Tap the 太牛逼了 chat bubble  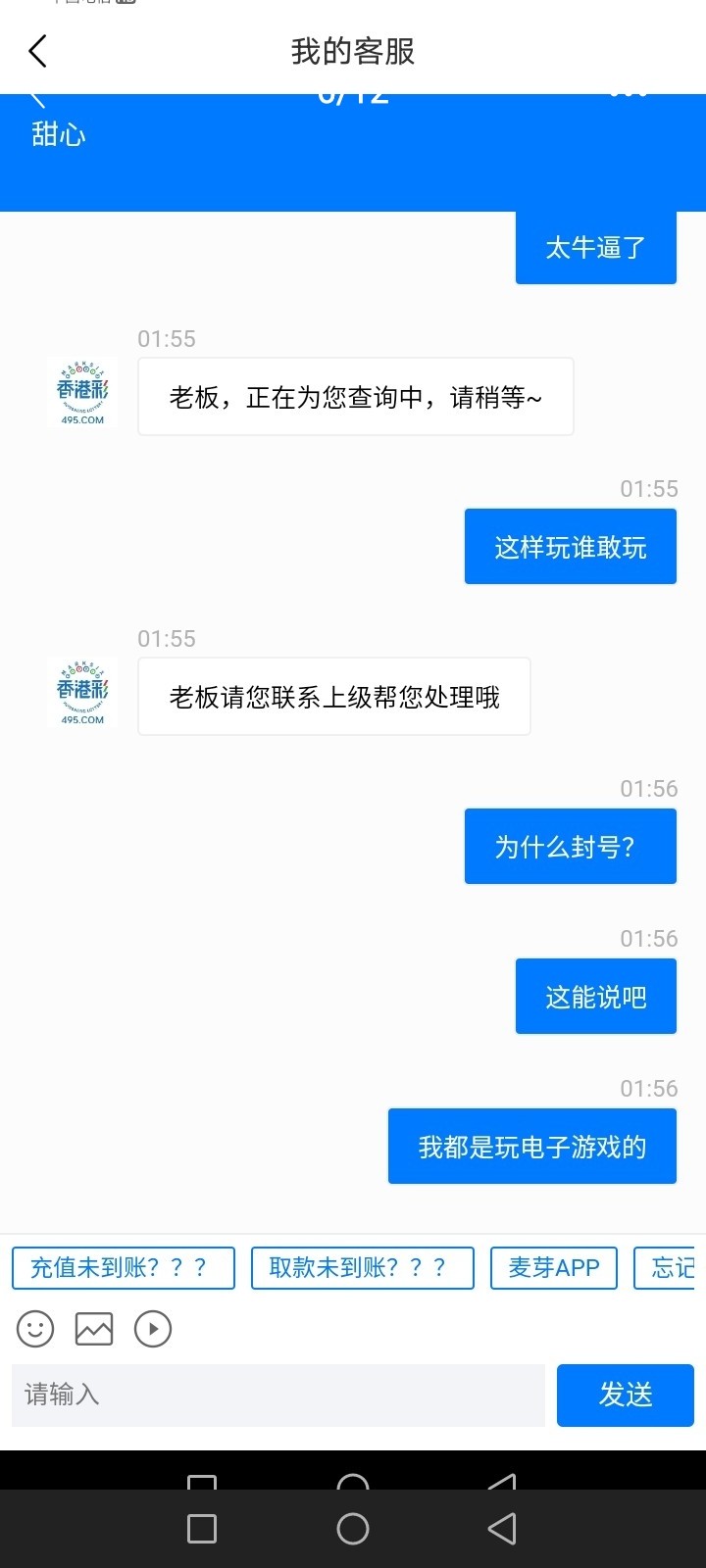(595, 248)
